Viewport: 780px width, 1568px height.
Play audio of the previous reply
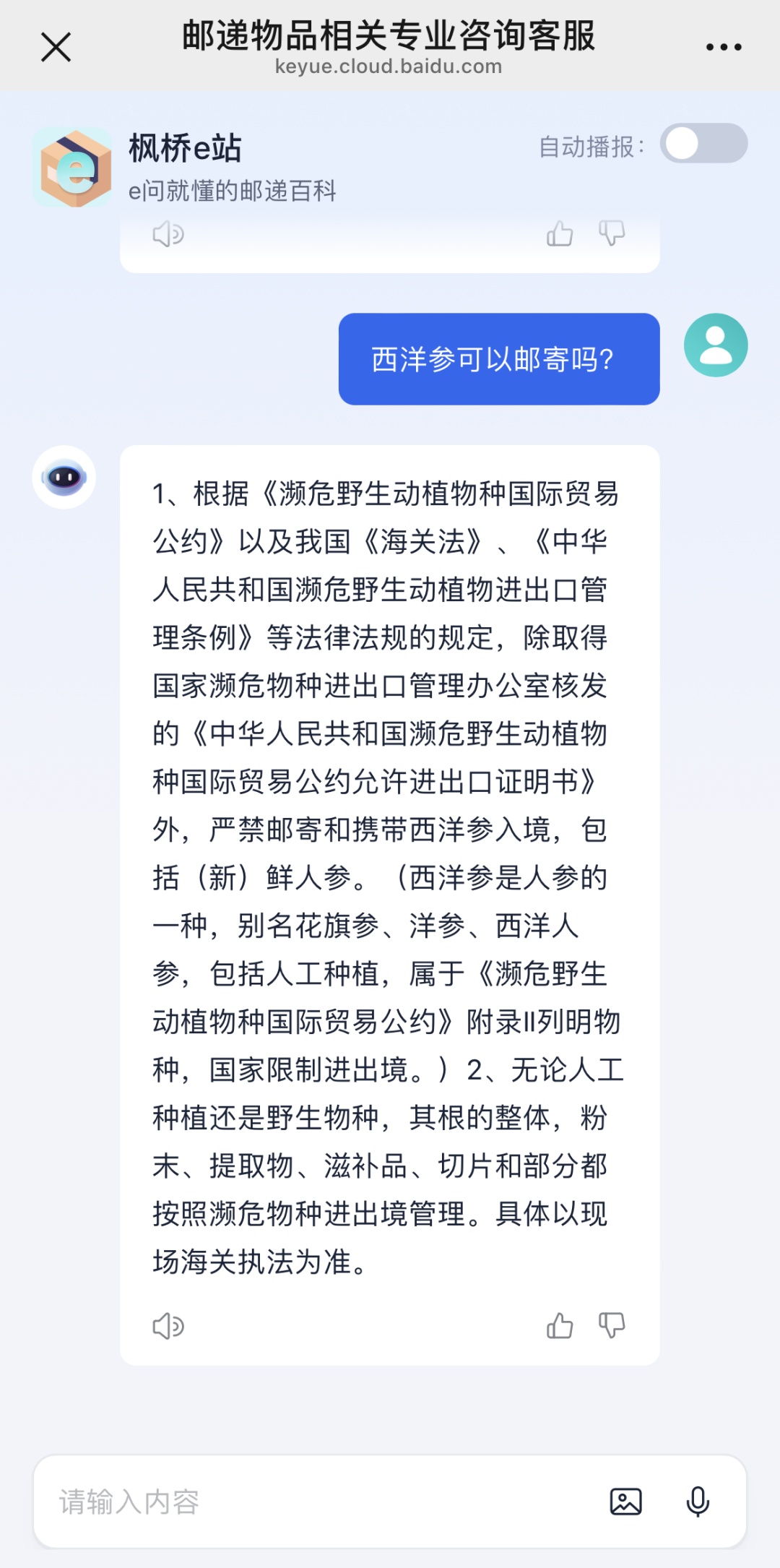click(x=168, y=234)
